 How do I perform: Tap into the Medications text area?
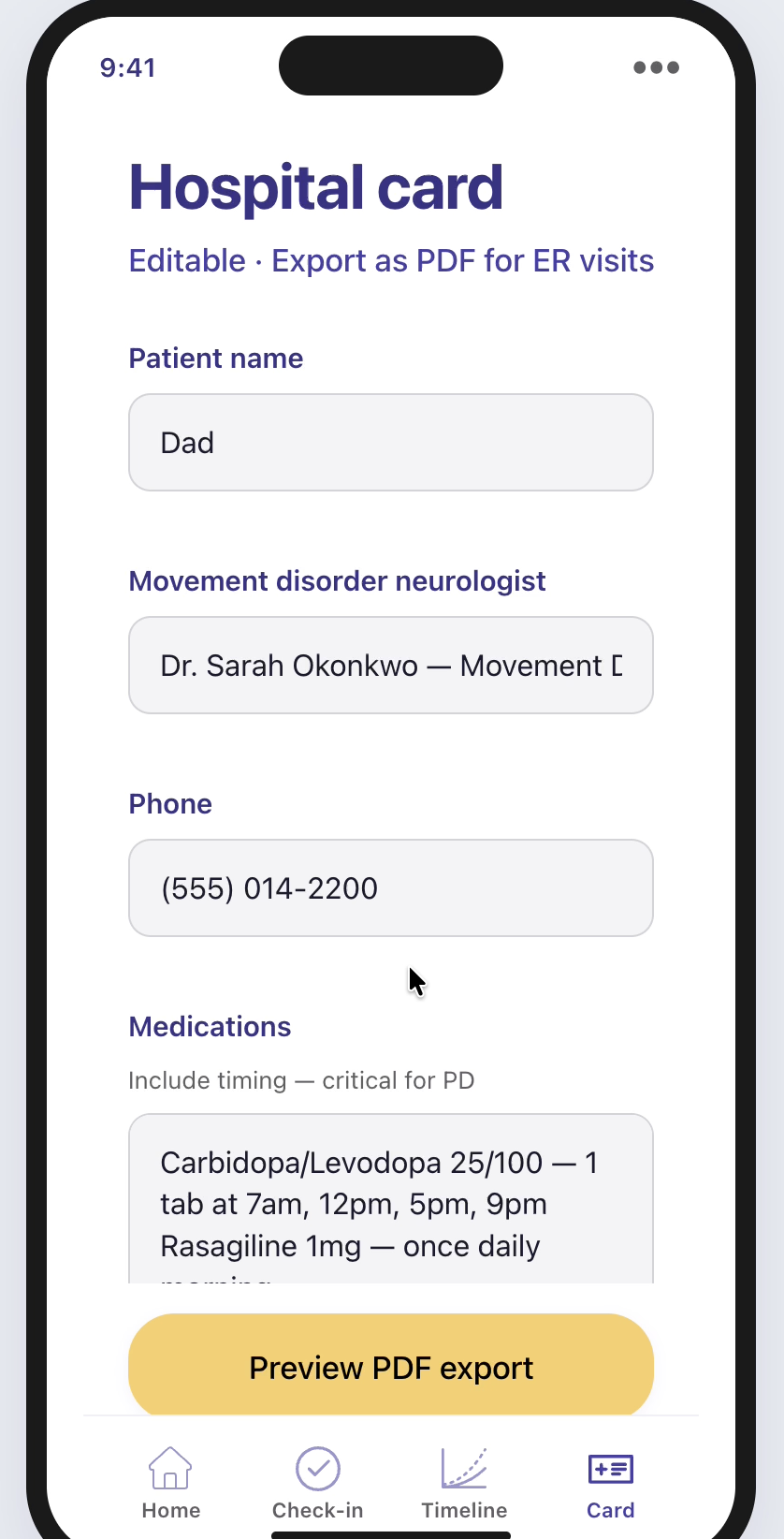click(x=391, y=1198)
